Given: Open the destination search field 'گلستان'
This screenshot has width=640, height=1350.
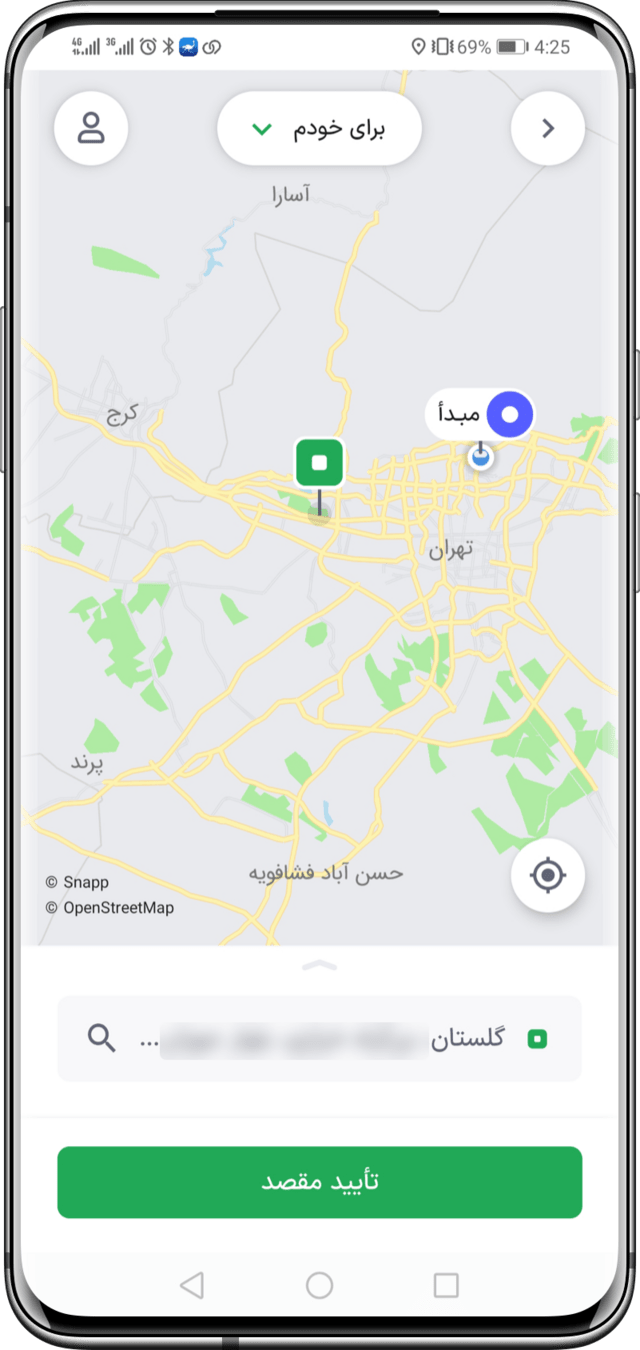Looking at the screenshot, I should click(x=319, y=1039).
